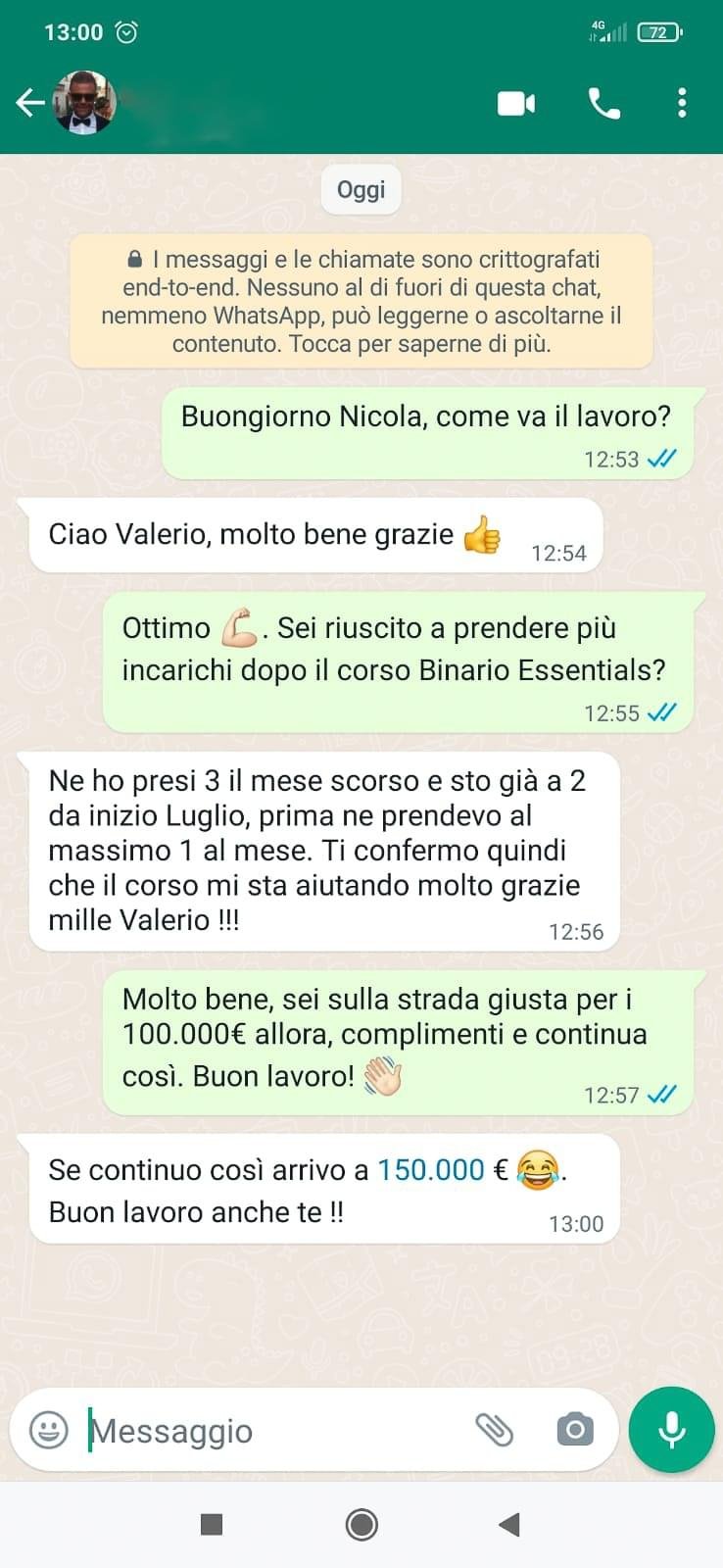Viewport: 723px width, 1568px height.
Task: Open the emoji picker
Action: point(49,1430)
